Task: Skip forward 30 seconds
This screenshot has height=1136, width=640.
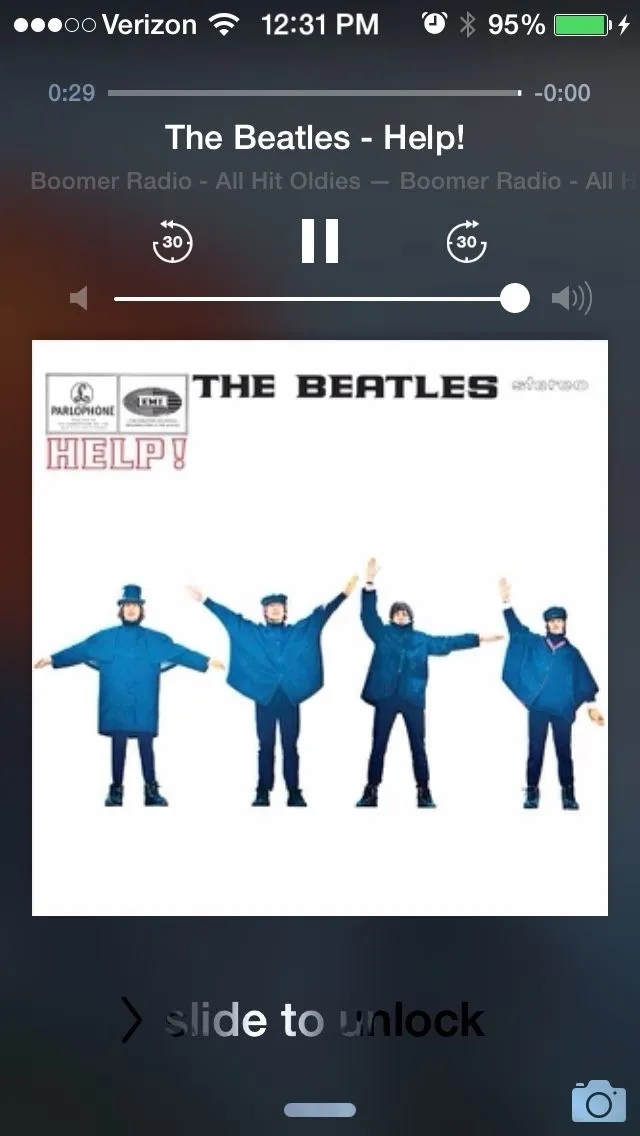Action: pos(466,241)
